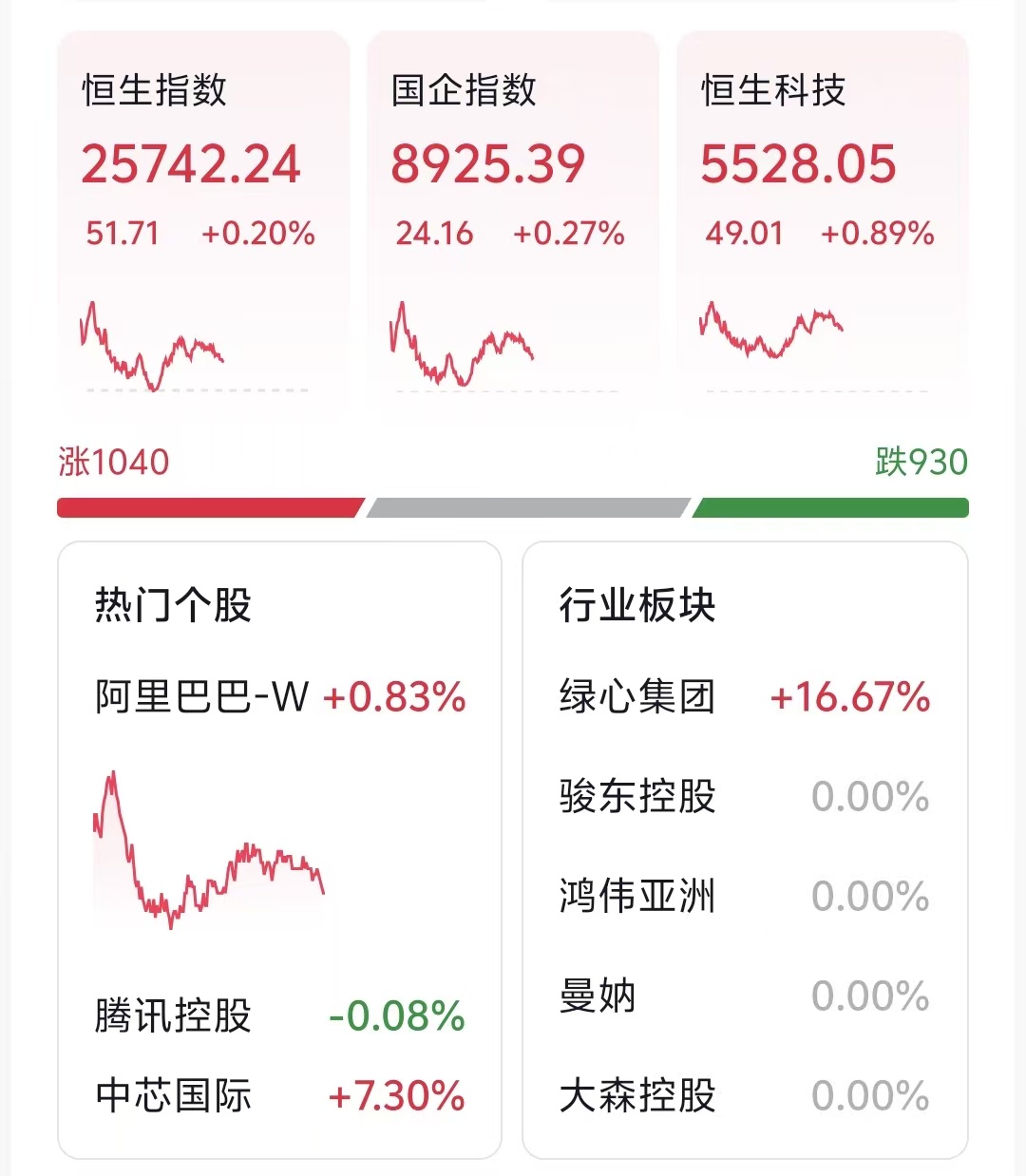Open the 行业板块 section
This screenshot has width=1026, height=1176.
tap(637, 605)
